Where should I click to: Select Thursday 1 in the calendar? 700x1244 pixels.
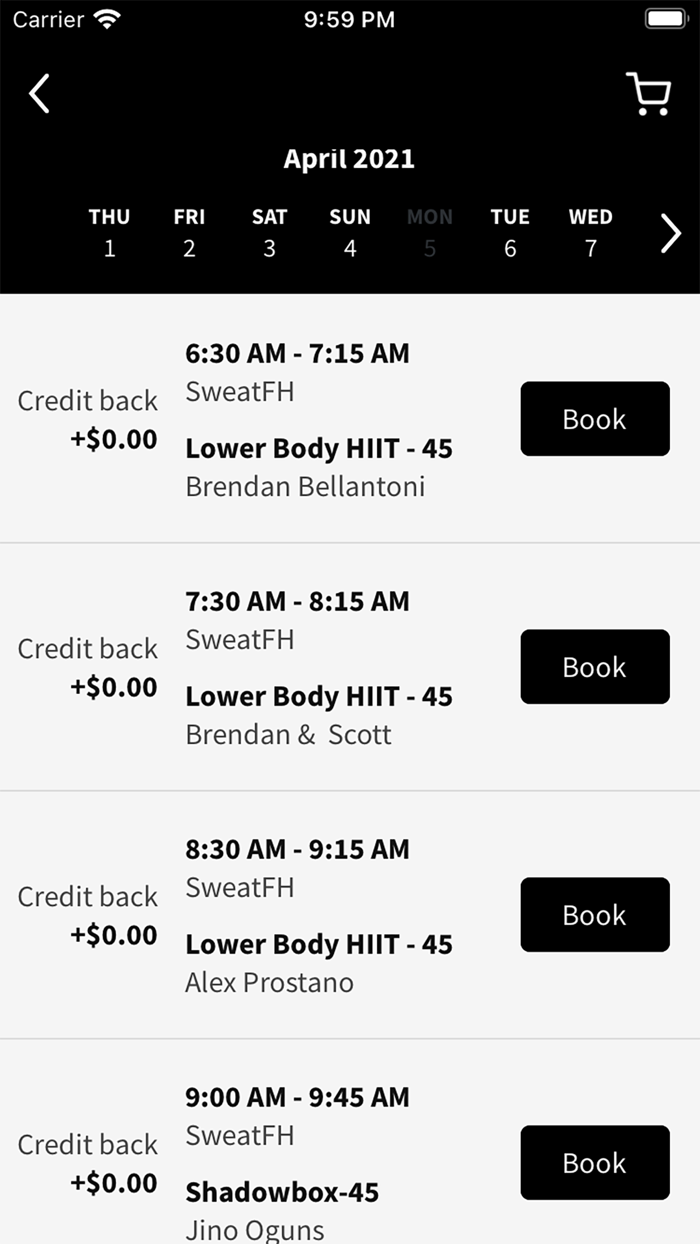[109, 233]
